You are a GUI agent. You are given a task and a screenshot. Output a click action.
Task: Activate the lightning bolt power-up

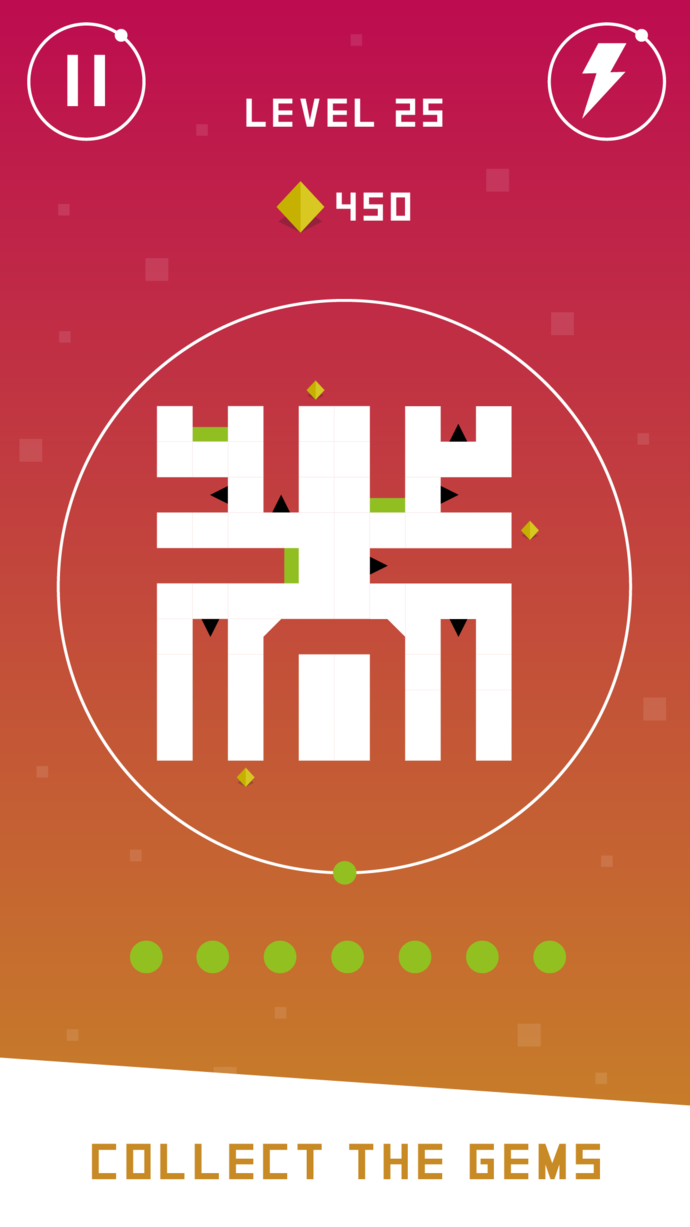606,81
